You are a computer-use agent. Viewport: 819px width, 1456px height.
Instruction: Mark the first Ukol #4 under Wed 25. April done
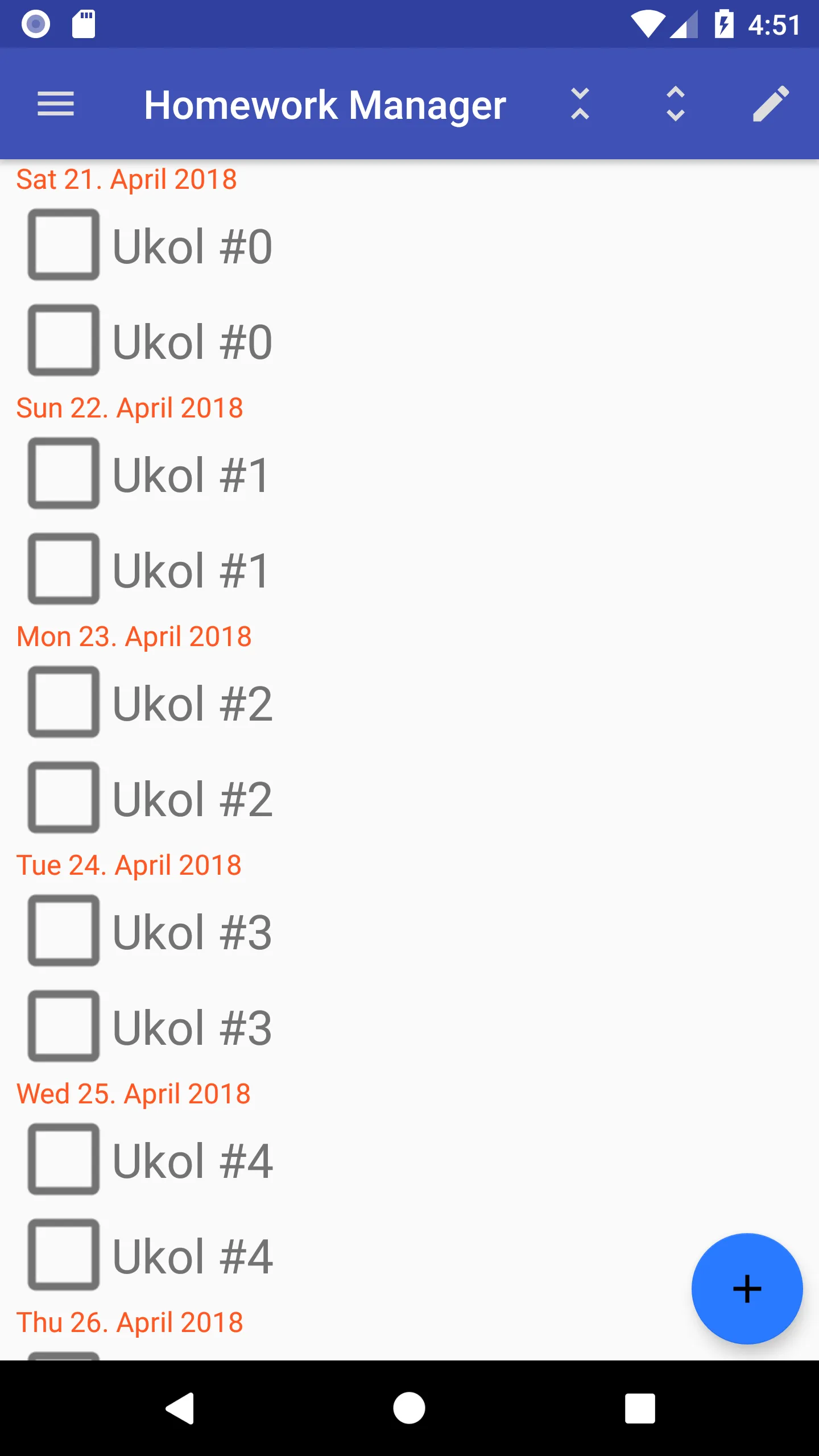point(64,1160)
